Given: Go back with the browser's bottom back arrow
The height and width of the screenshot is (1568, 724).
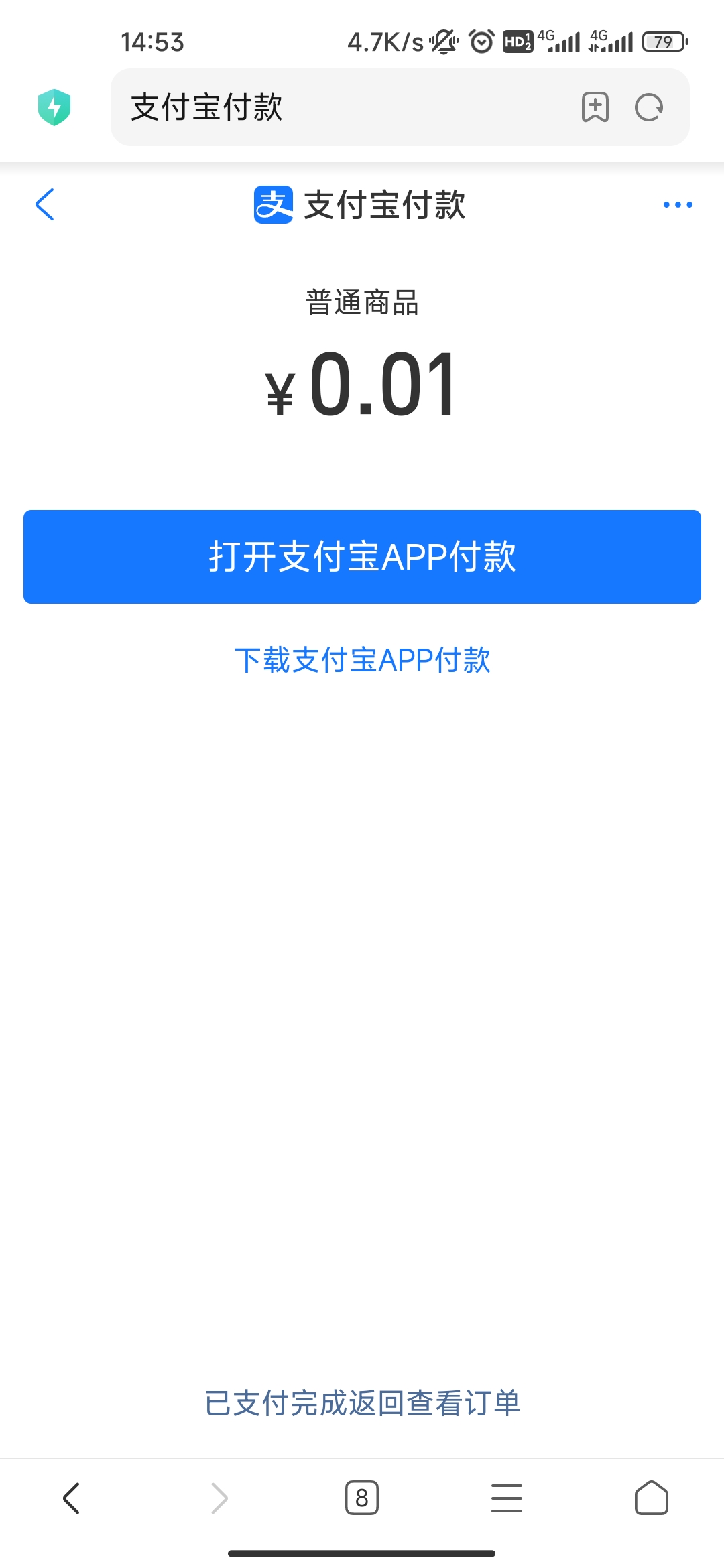Looking at the screenshot, I should pos(71,1498).
